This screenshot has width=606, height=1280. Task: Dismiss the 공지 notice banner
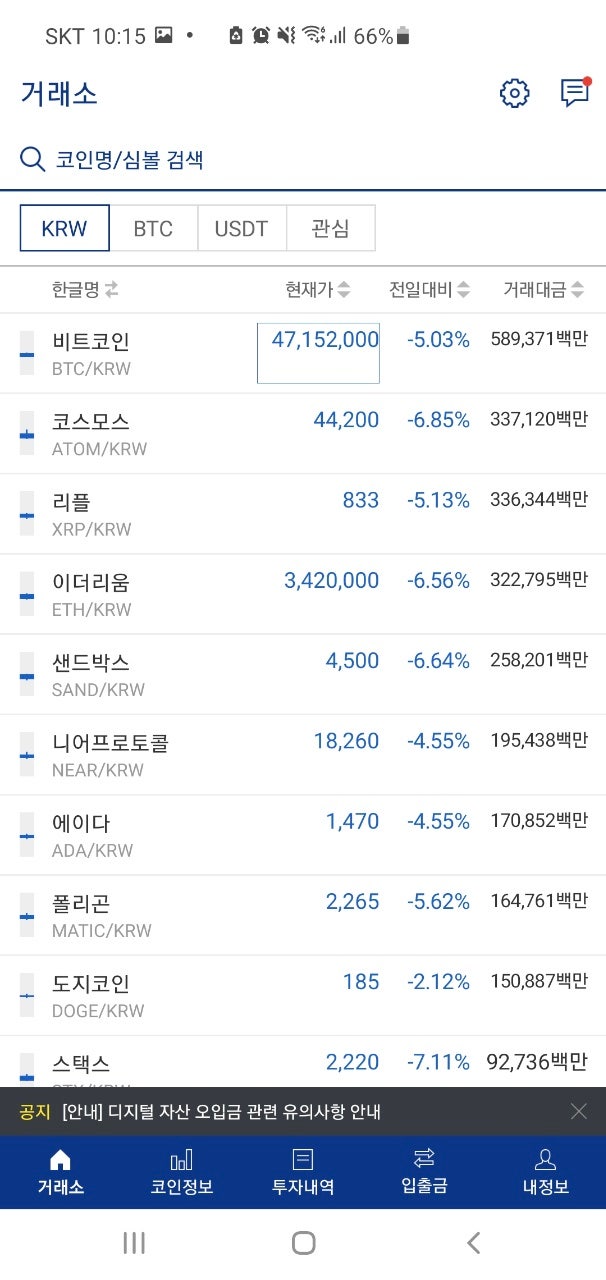point(579,1111)
